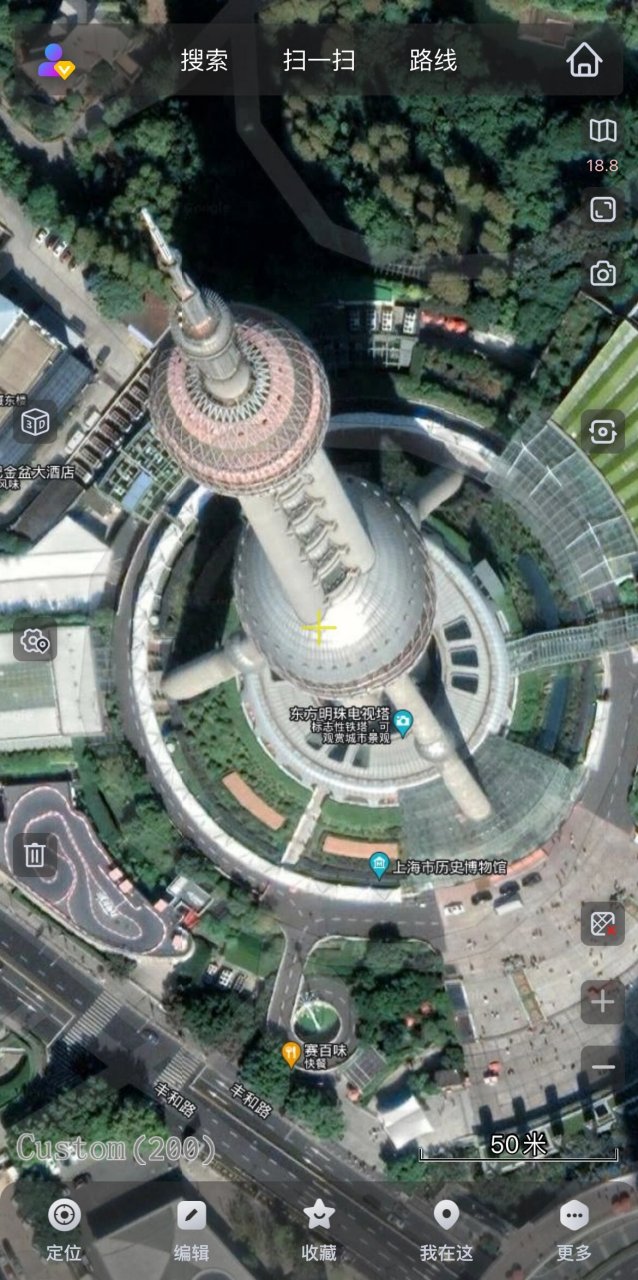Viewport: 638px width, 1280px height.
Task: Take a map screenshot with camera icon
Action: (602, 274)
